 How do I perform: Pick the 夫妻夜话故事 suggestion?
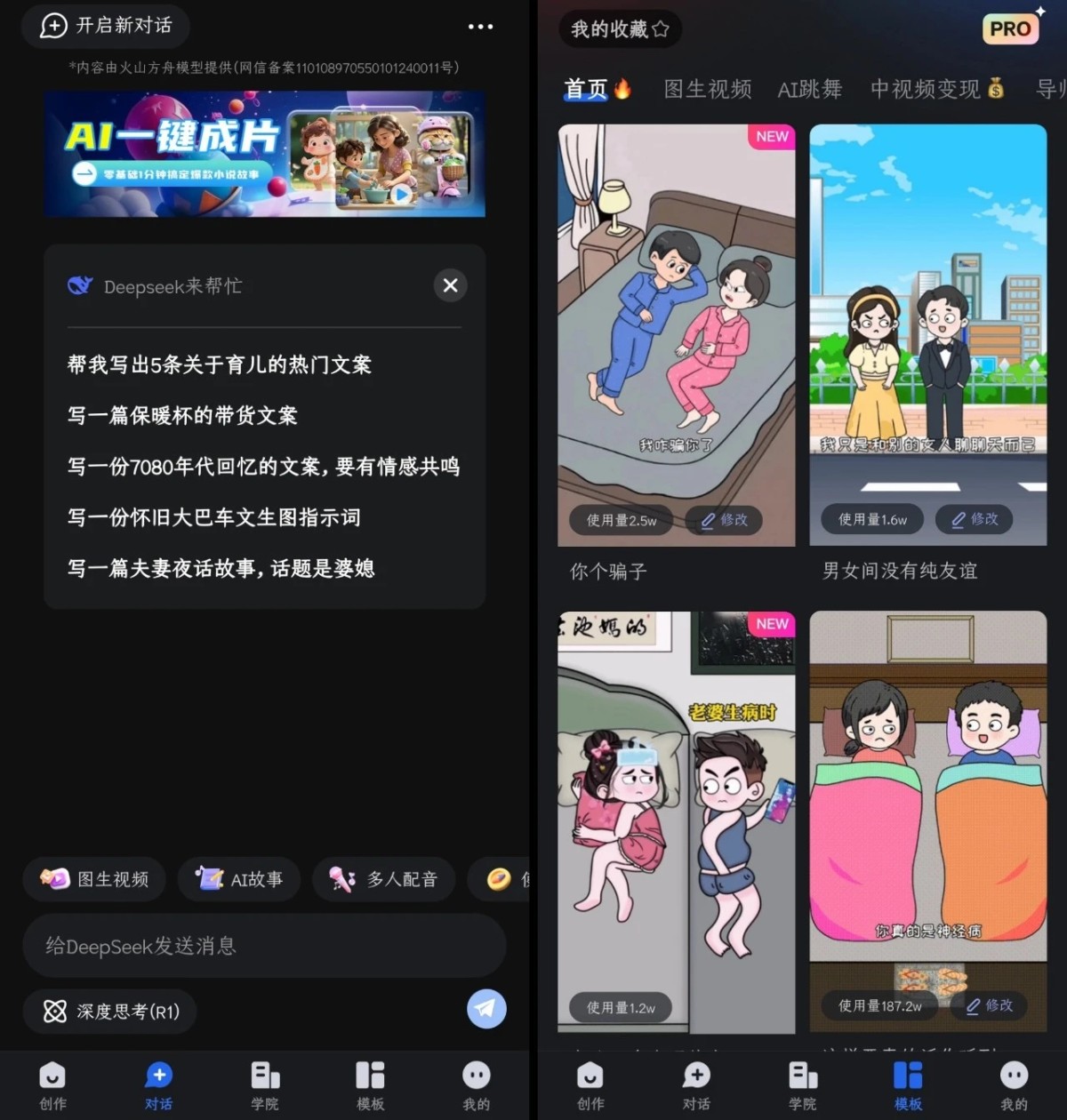pos(221,568)
